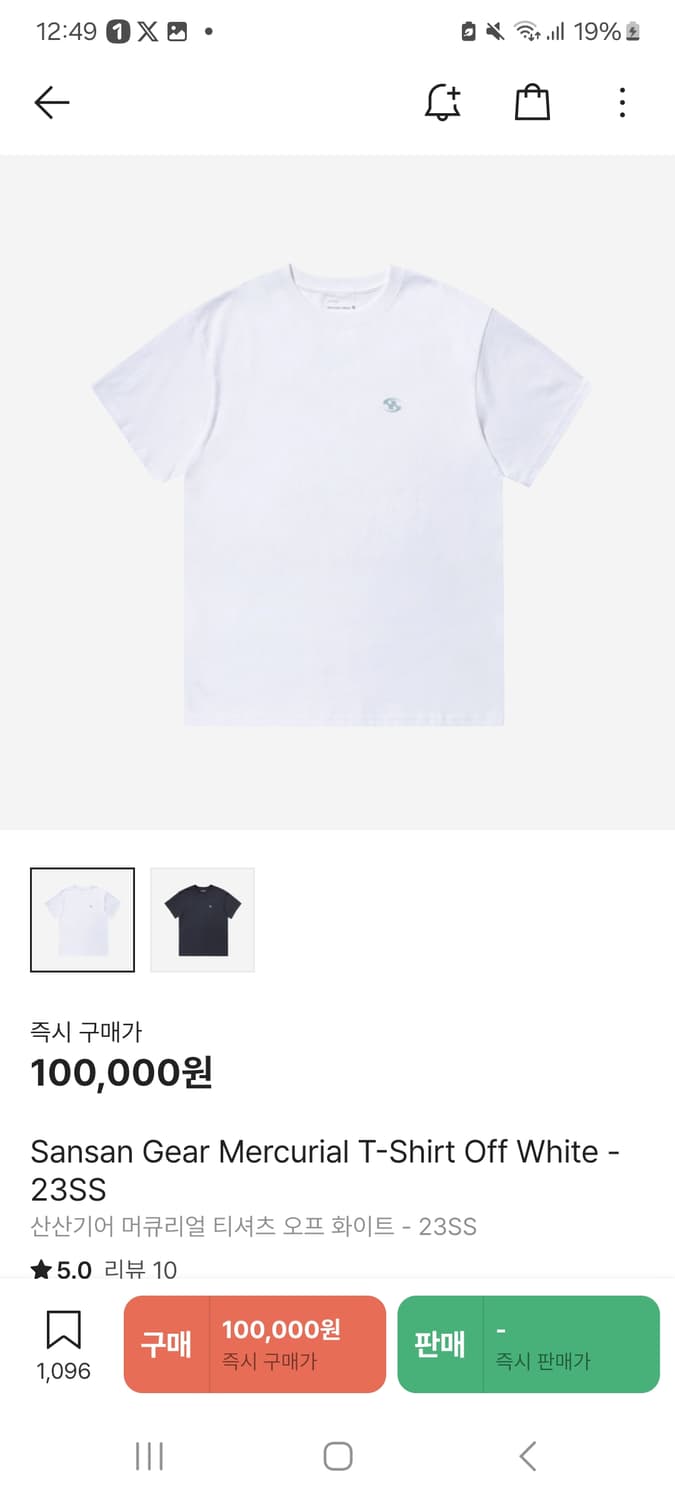Screen dimensions: 675x1500
Task: Go to the home screen
Action: [338, 1456]
